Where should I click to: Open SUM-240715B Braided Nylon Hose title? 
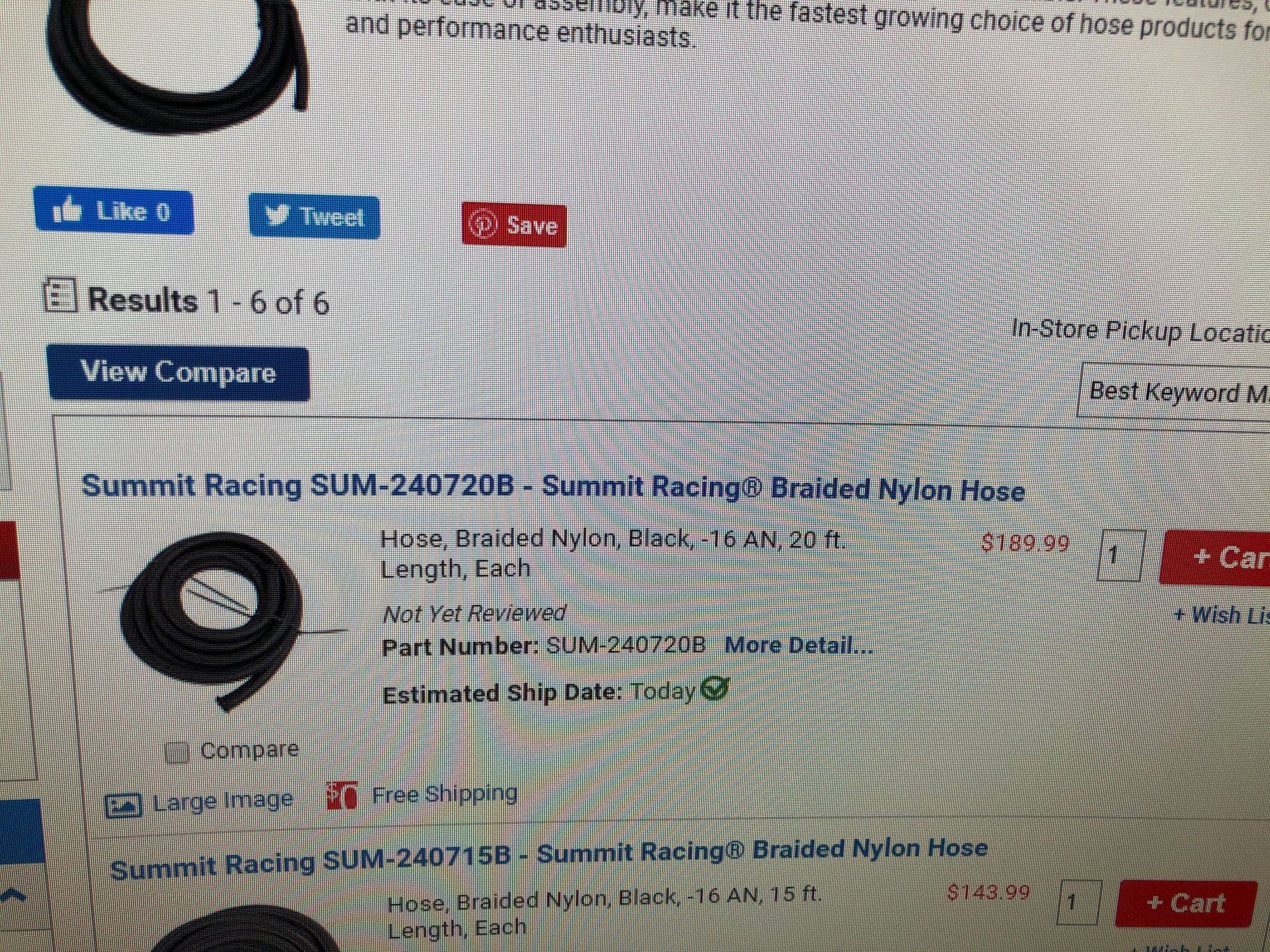pyautogui.click(x=549, y=857)
